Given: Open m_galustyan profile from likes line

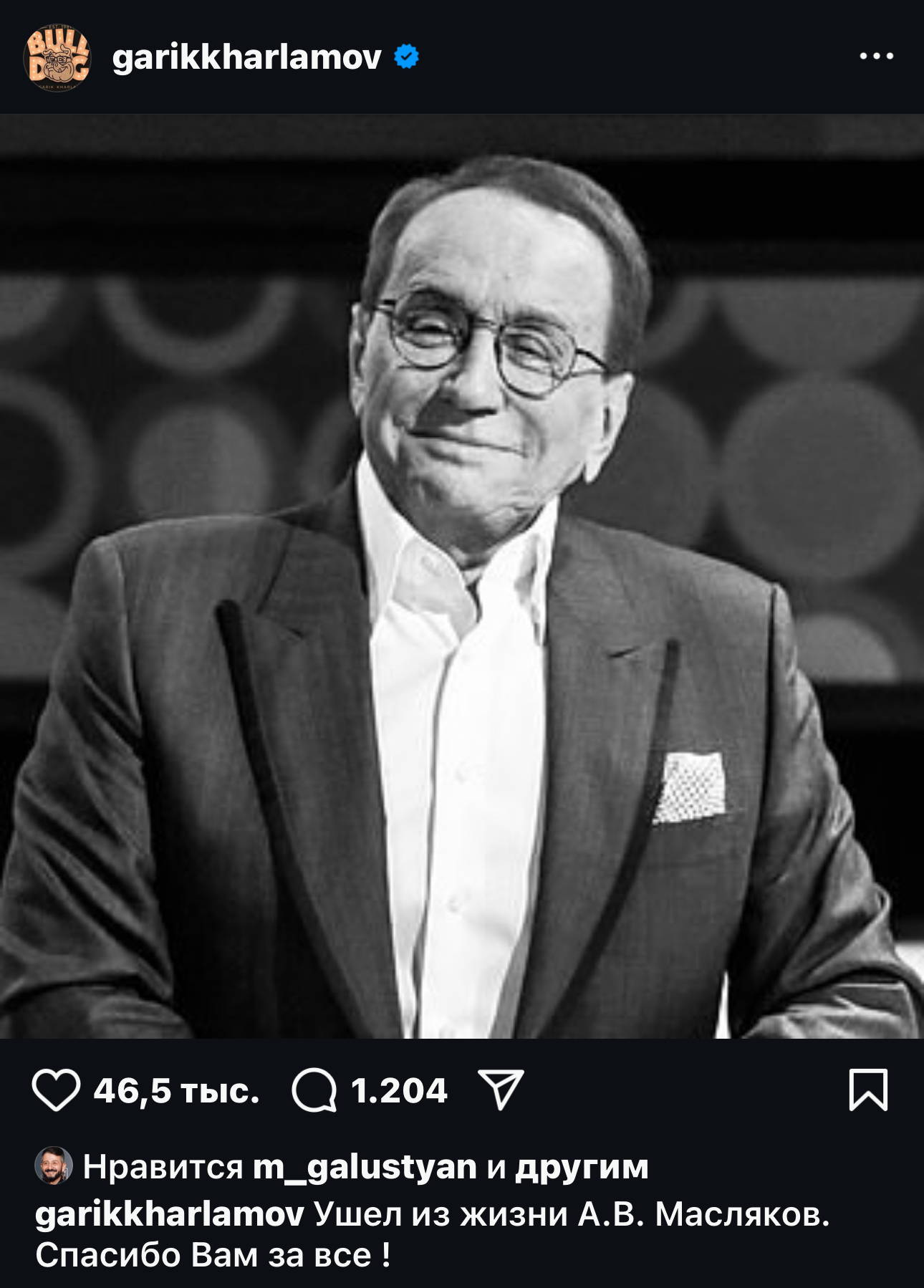Looking at the screenshot, I should pyautogui.click(x=365, y=1167).
